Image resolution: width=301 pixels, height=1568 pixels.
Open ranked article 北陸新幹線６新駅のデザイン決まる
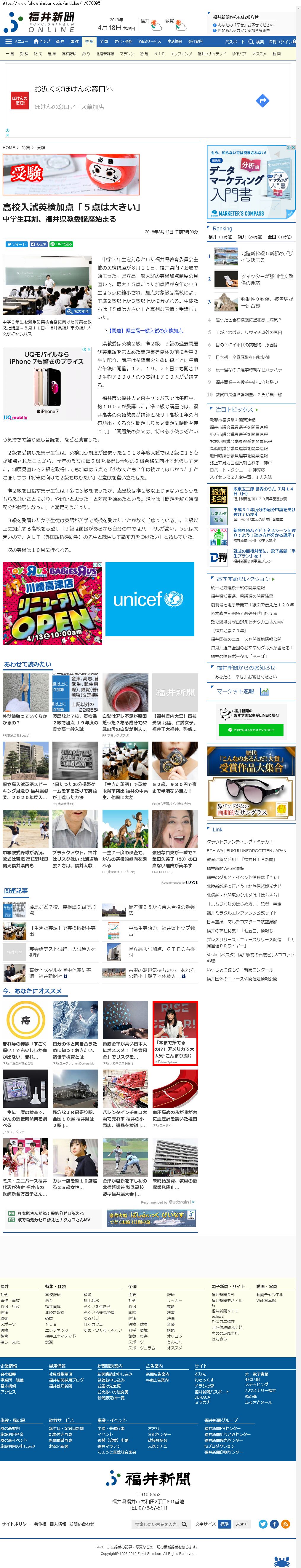(267, 256)
